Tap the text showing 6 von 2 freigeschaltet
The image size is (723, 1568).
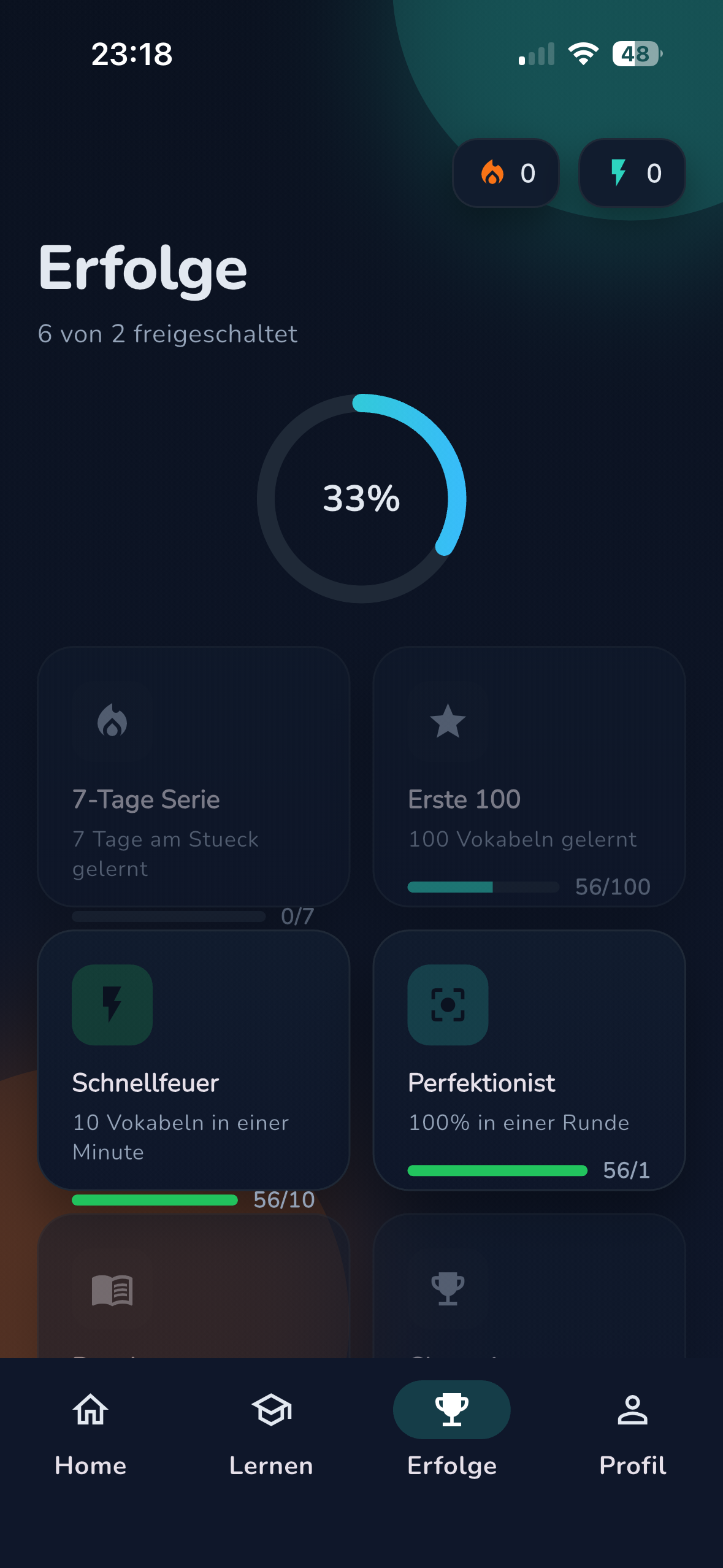tap(167, 334)
